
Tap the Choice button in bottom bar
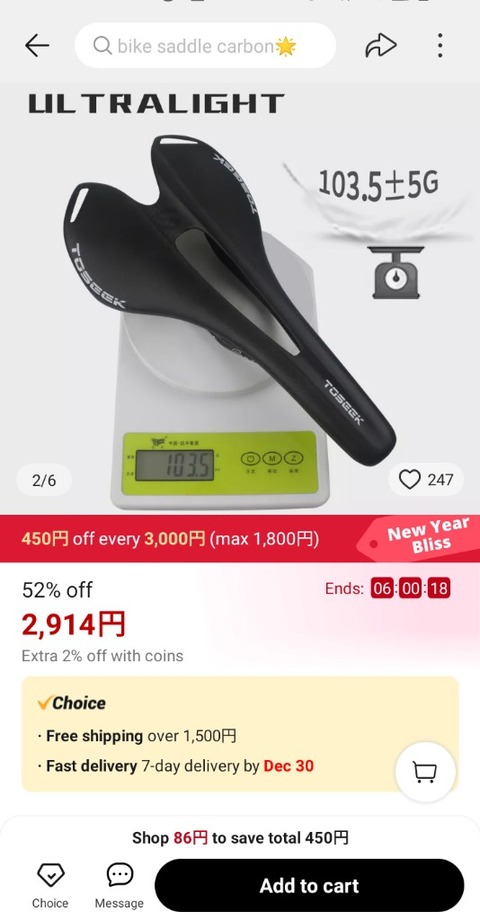[x=50, y=886]
